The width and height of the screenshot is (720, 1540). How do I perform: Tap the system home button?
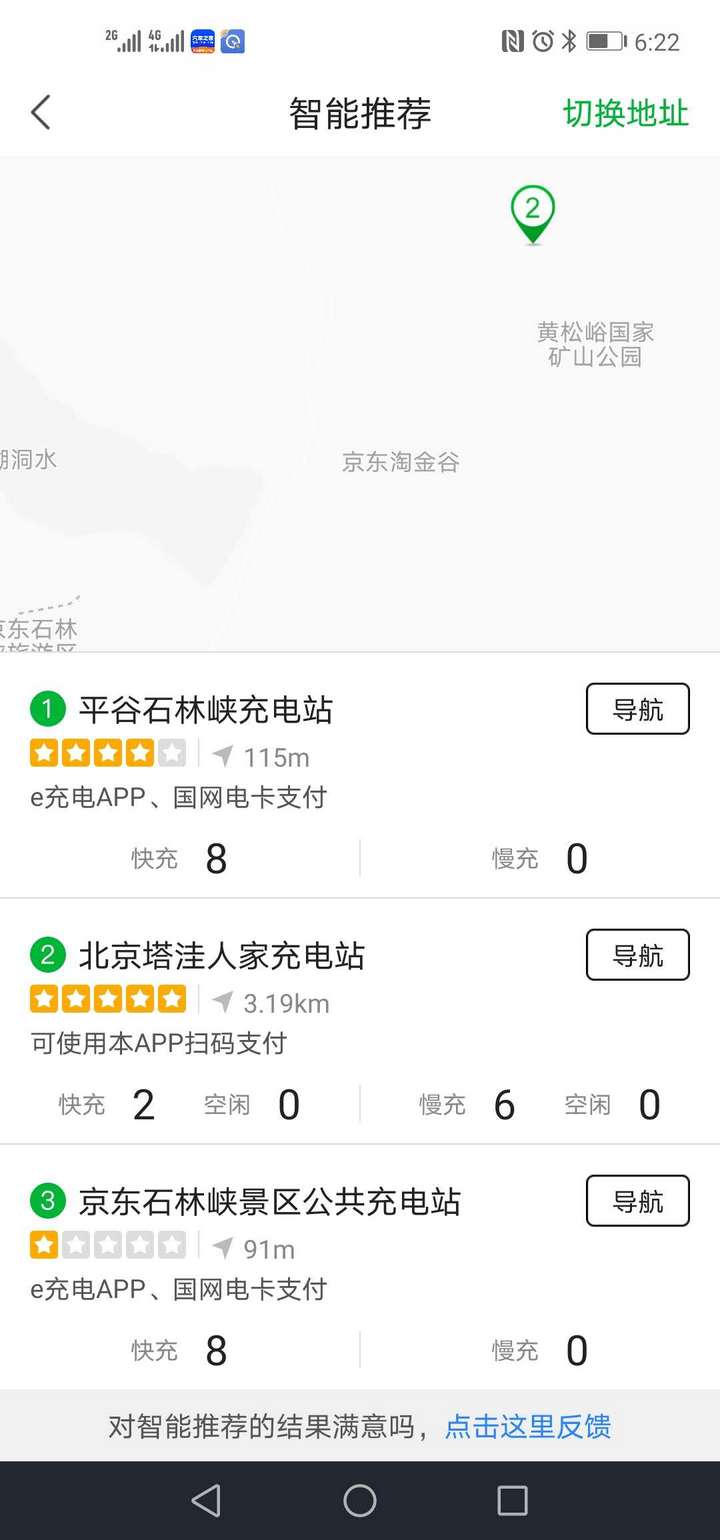click(360, 1500)
